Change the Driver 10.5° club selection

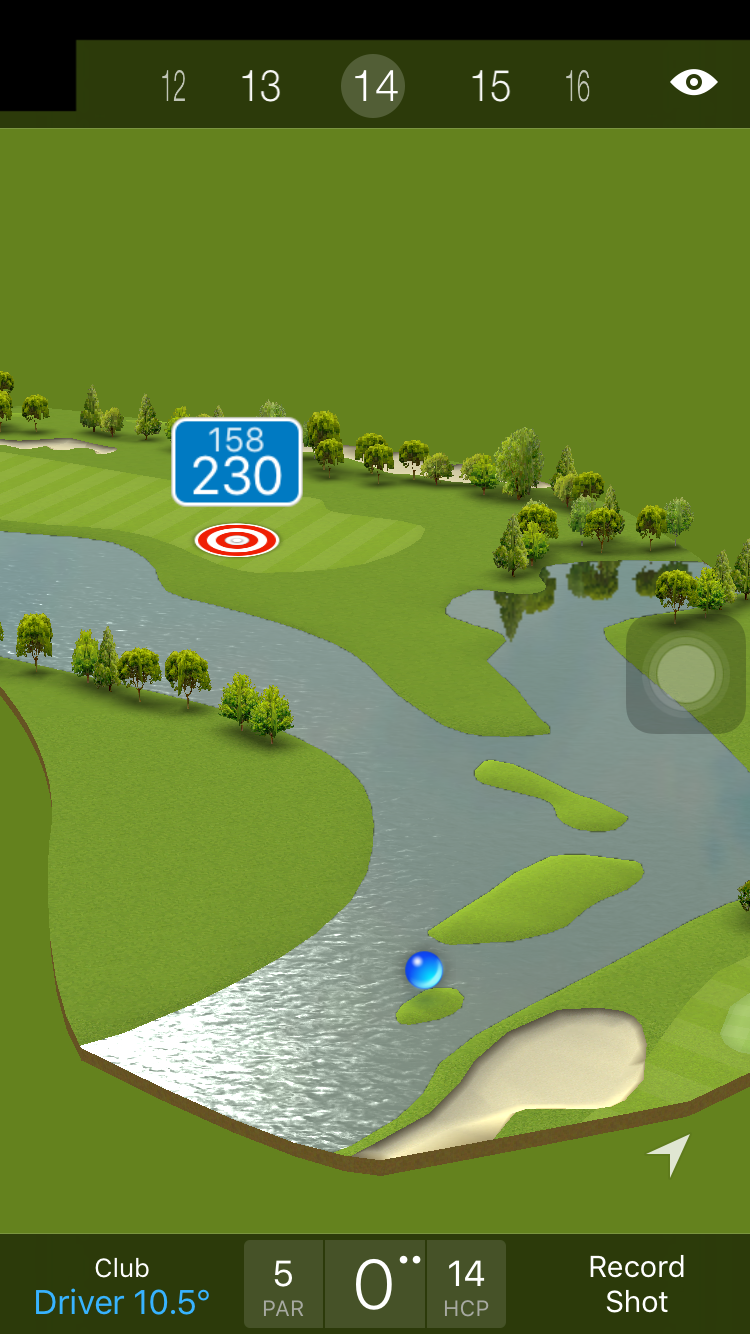[122, 1286]
